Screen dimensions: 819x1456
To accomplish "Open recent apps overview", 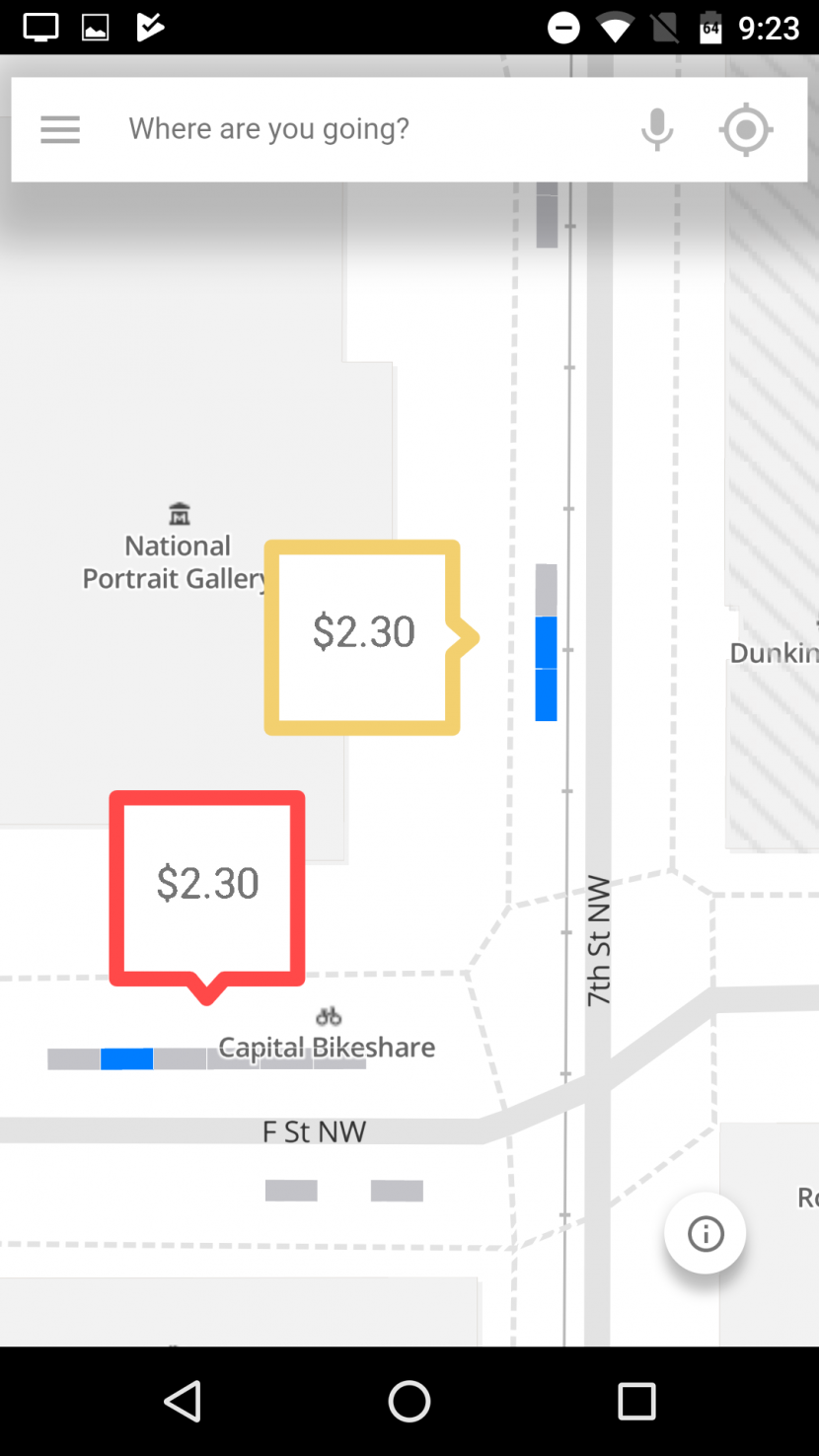I will click(636, 1400).
